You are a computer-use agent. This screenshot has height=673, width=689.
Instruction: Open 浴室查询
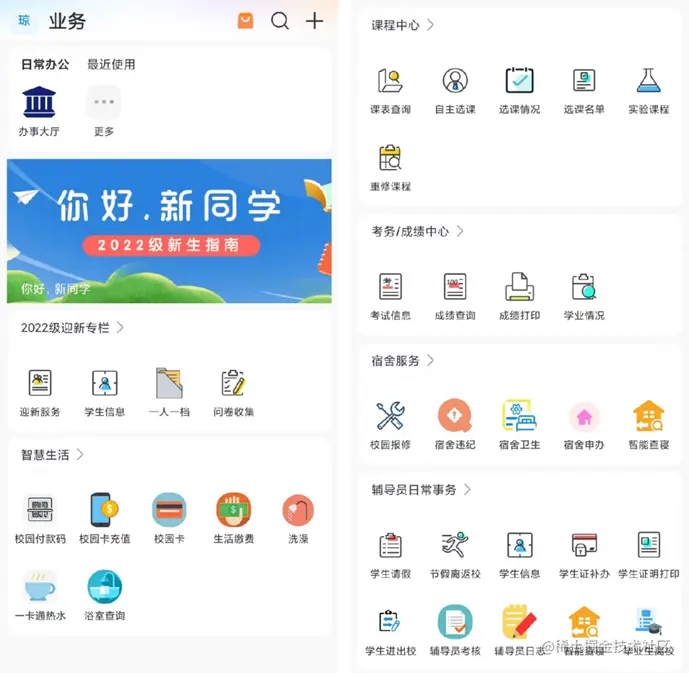point(105,594)
